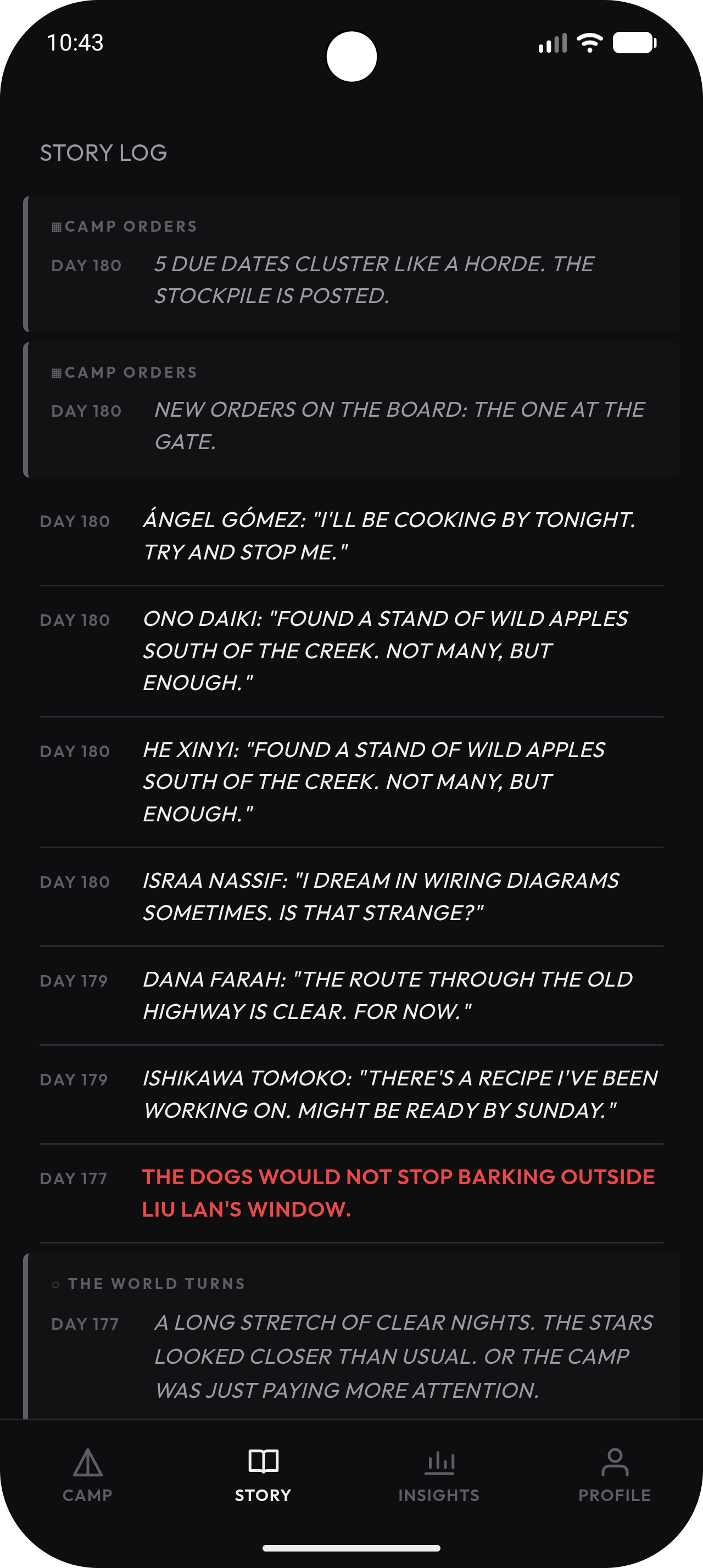This screenshot has width=703, height=1568.
Task: Open camp orders card about 5 due dates
Action: click(352, 264)
